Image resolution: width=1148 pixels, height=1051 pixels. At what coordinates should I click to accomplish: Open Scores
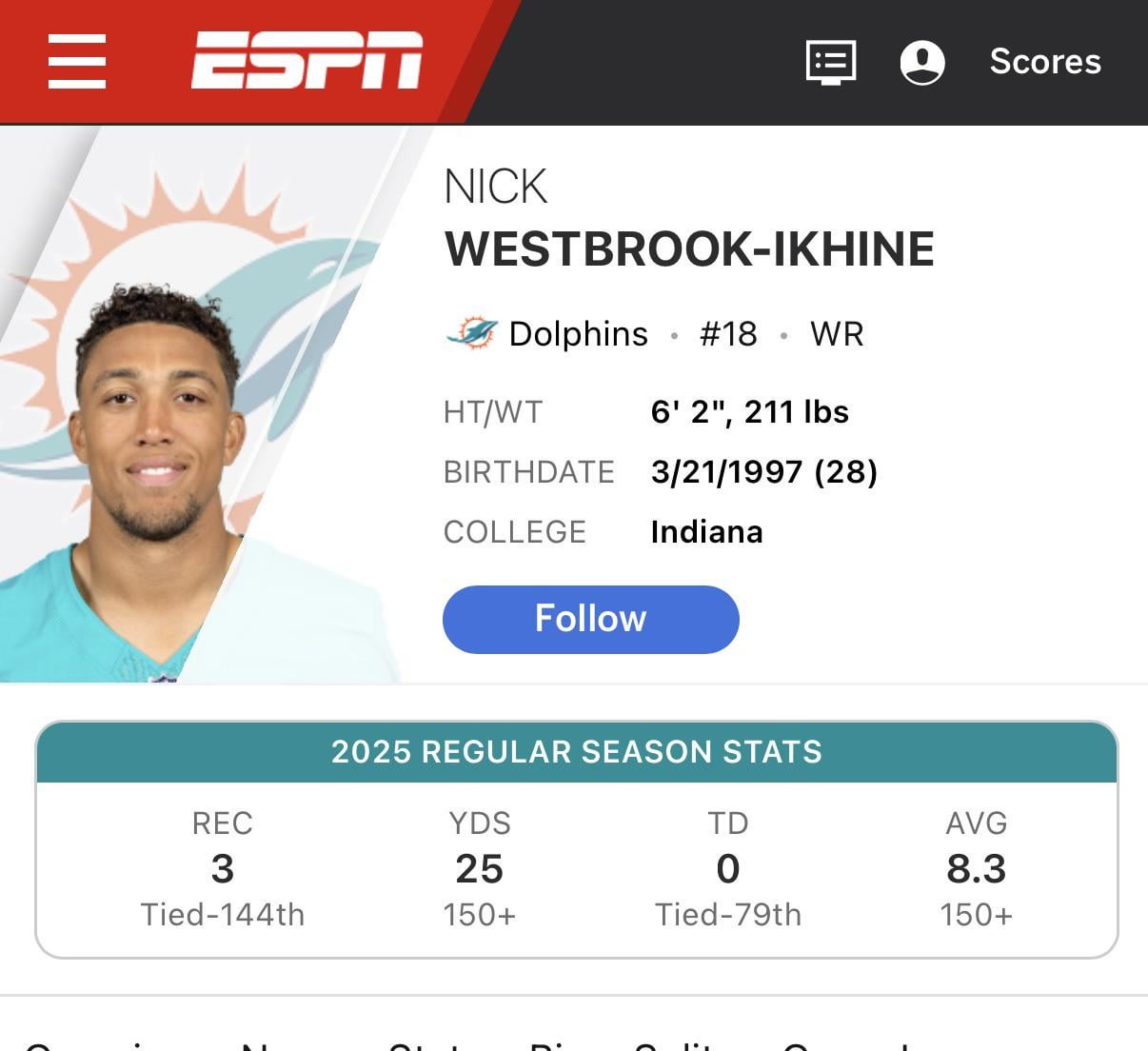(x=1044, y=62)
